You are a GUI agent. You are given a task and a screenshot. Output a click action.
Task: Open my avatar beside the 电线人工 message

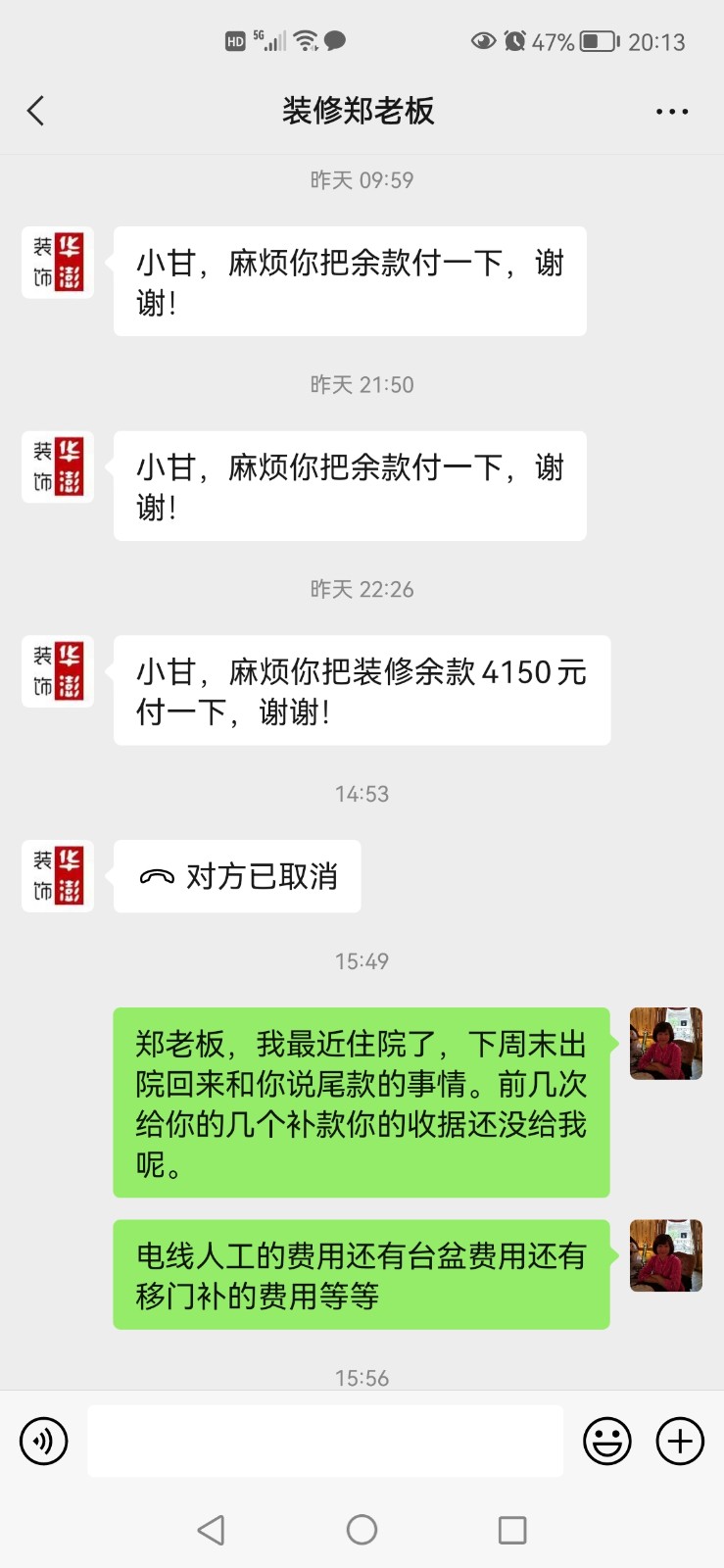point(665,1255)
